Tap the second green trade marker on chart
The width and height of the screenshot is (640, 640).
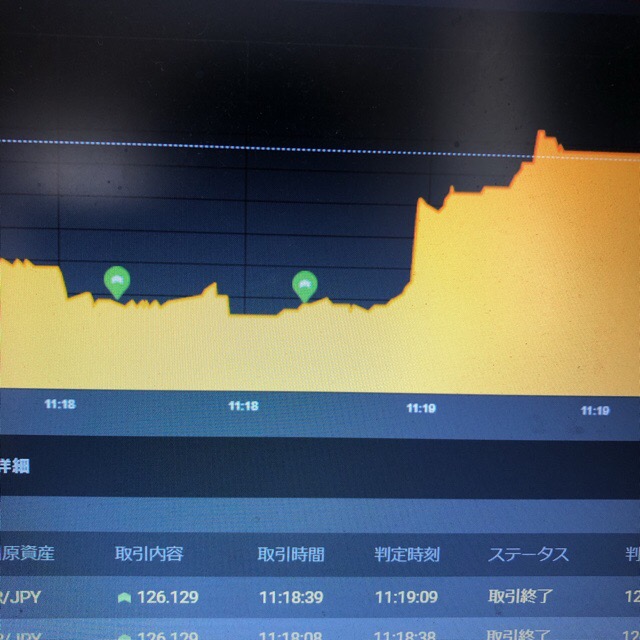[305, 285]
